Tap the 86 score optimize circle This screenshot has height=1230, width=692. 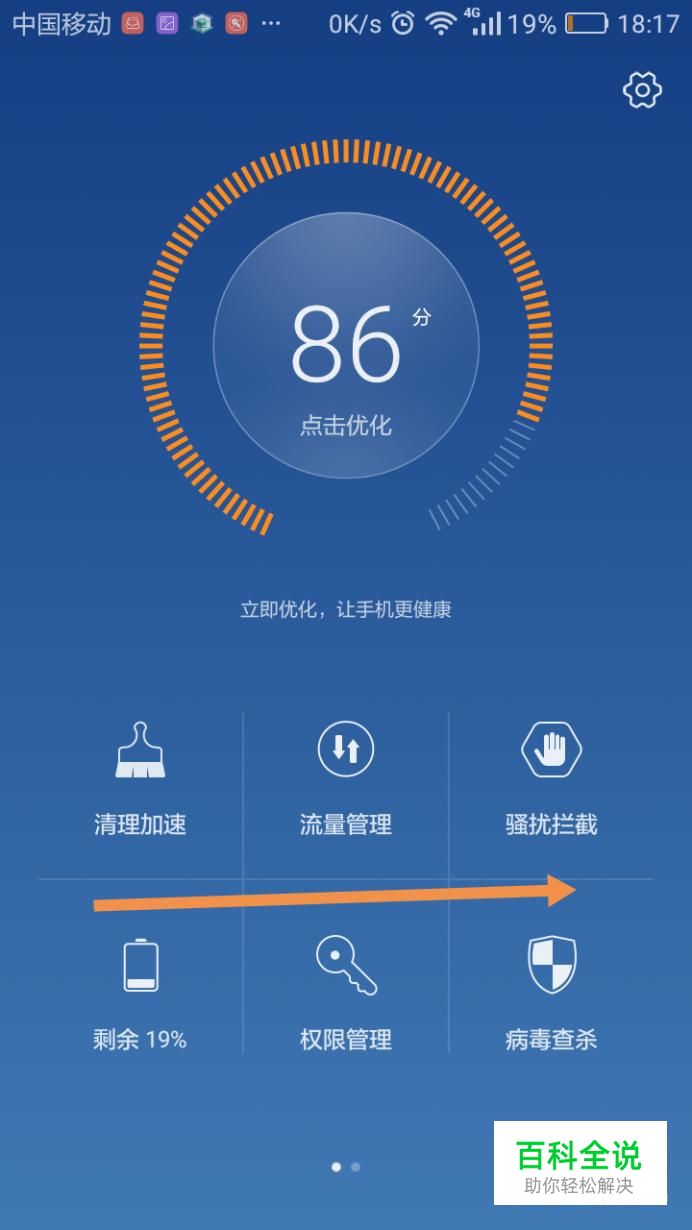(x=346, y=345)
